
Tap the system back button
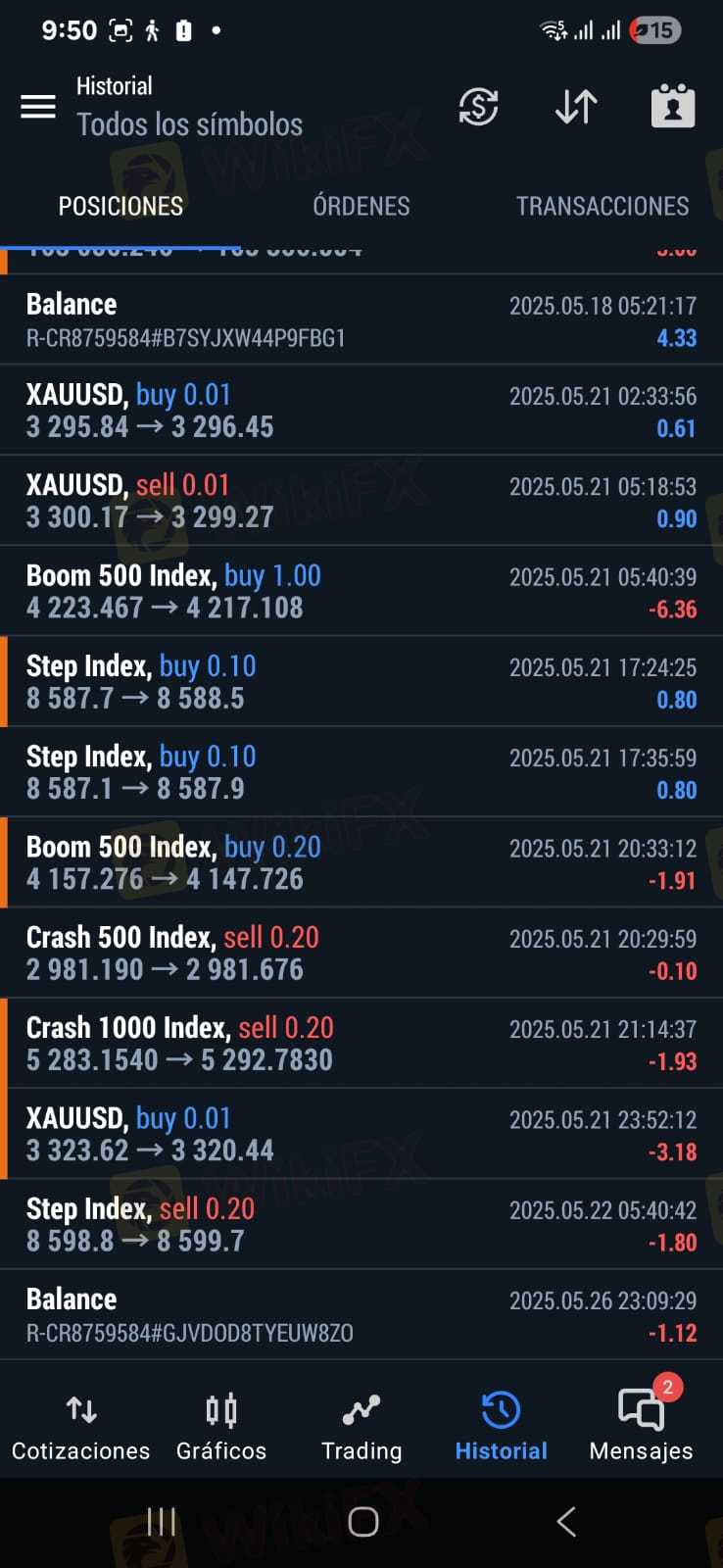(565, 1522)
